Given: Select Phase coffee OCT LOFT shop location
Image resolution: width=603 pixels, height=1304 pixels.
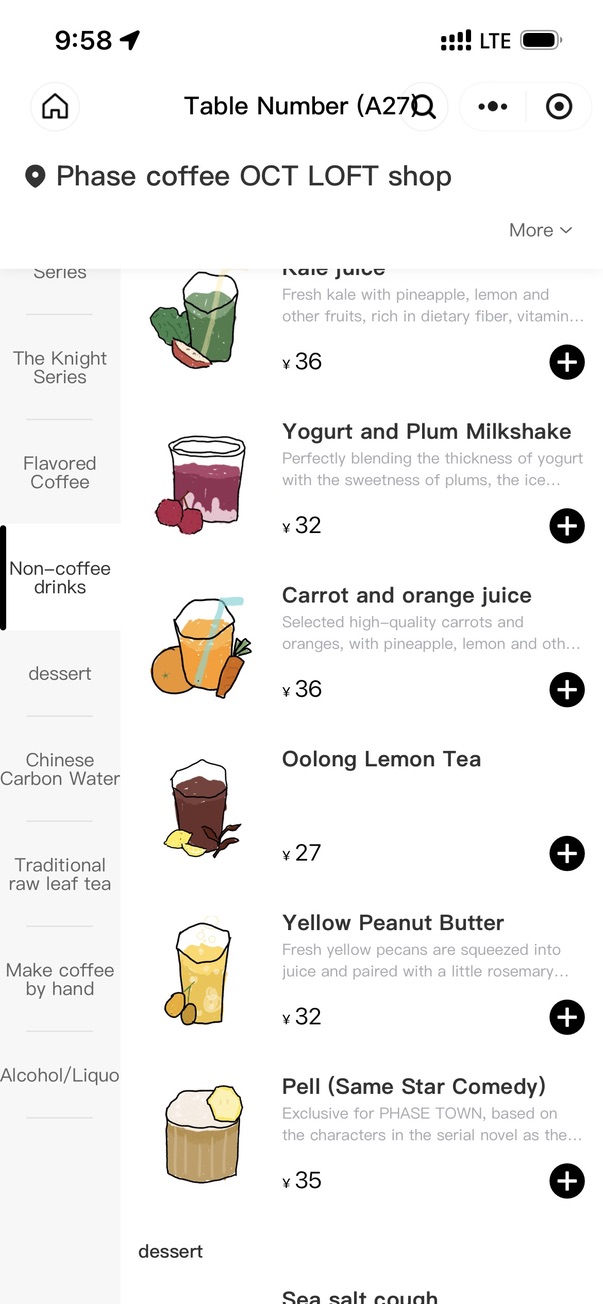Looking at the screenshot, I should pos(238,177).
